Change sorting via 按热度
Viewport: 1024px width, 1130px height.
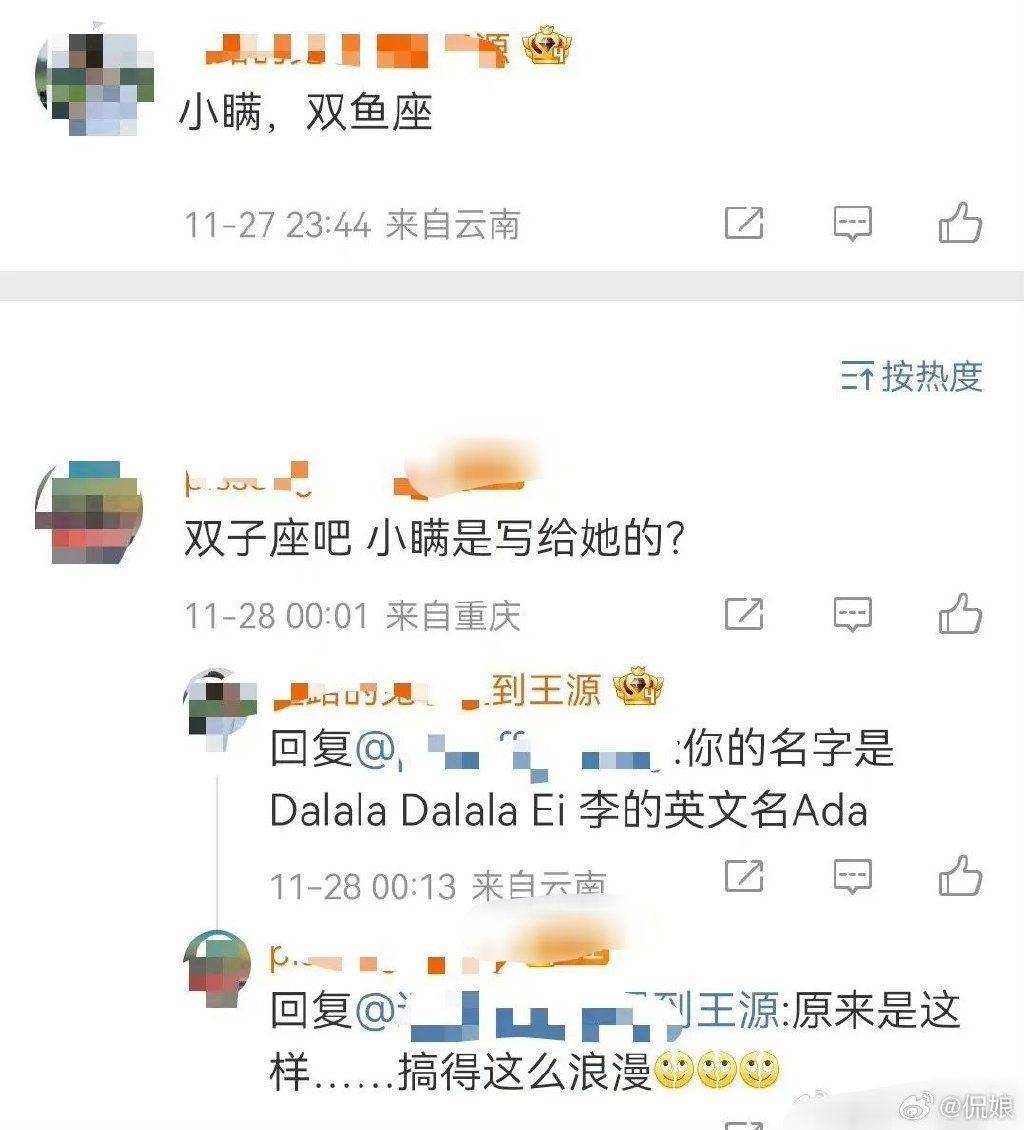coord(912,377)
